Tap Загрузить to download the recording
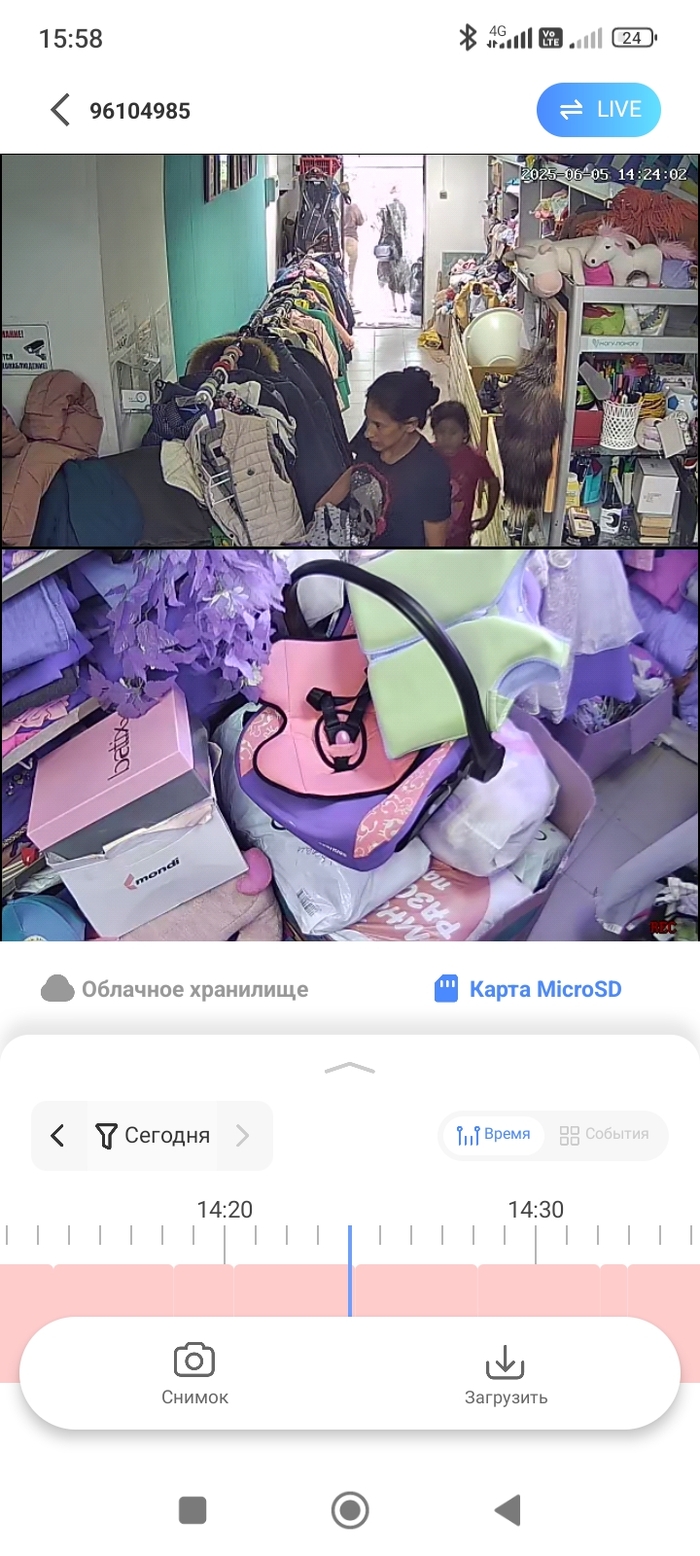The image size is (700, 1556). [x=505, y=1374]
